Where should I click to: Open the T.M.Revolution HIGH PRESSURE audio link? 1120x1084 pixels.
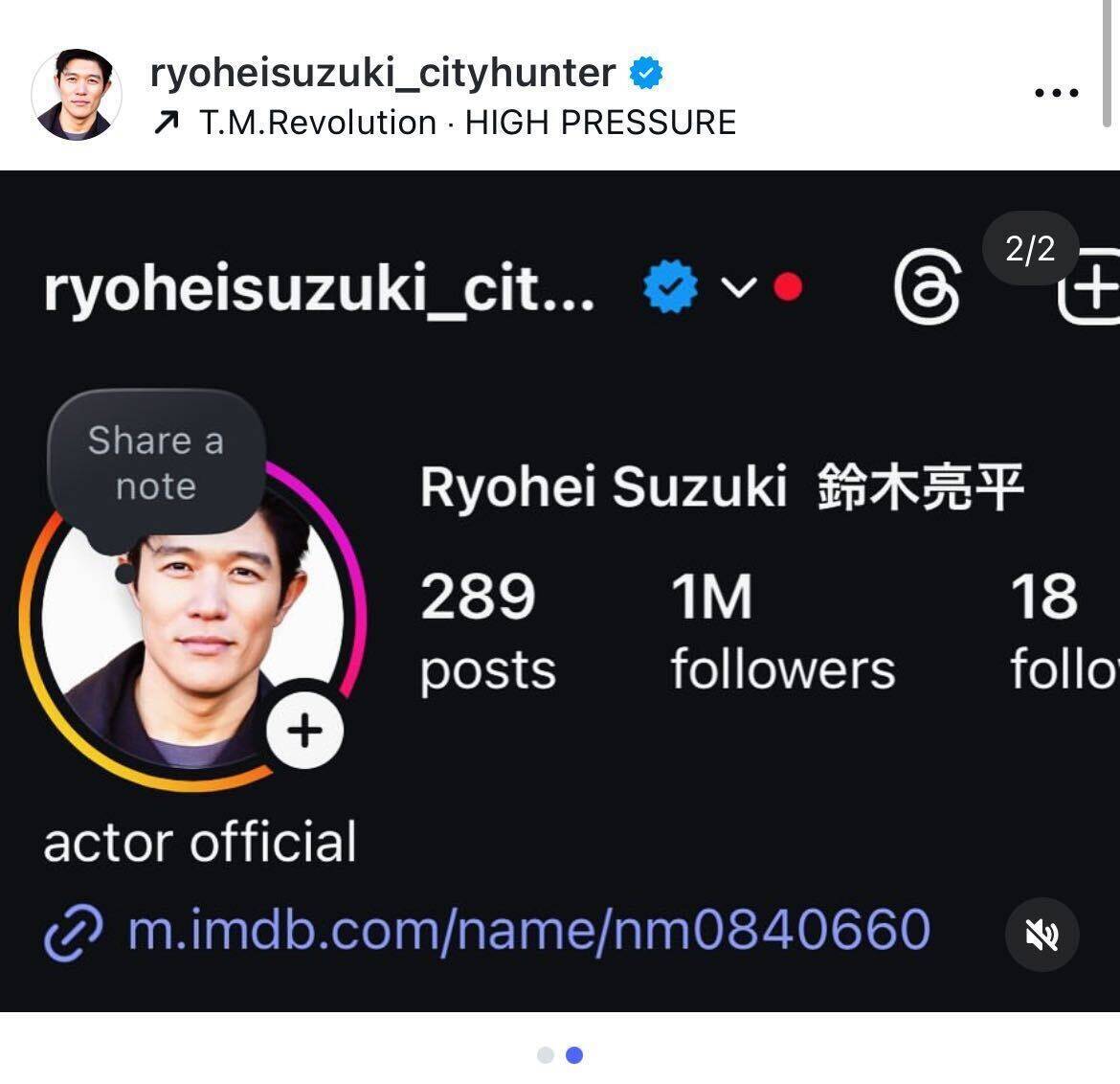[x=466, y=123]
